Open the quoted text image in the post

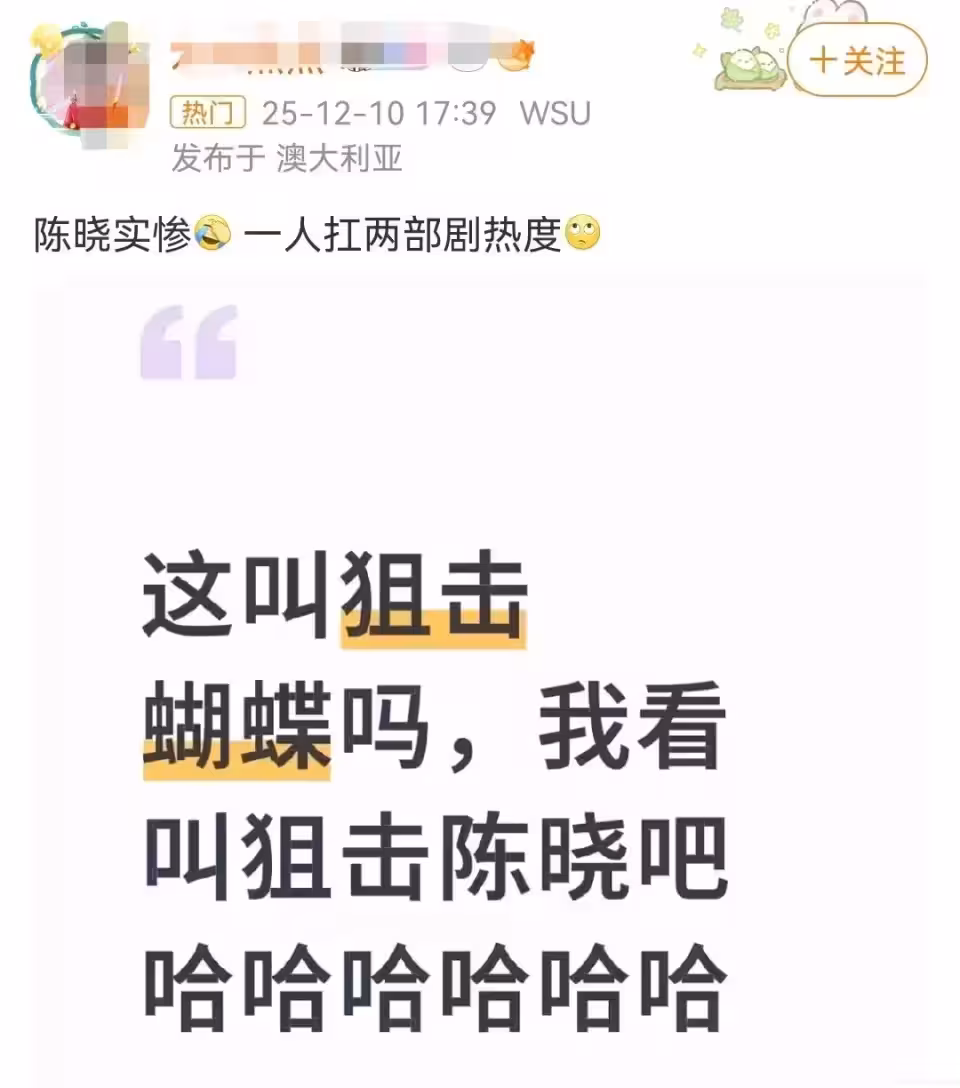pos(480,680)
